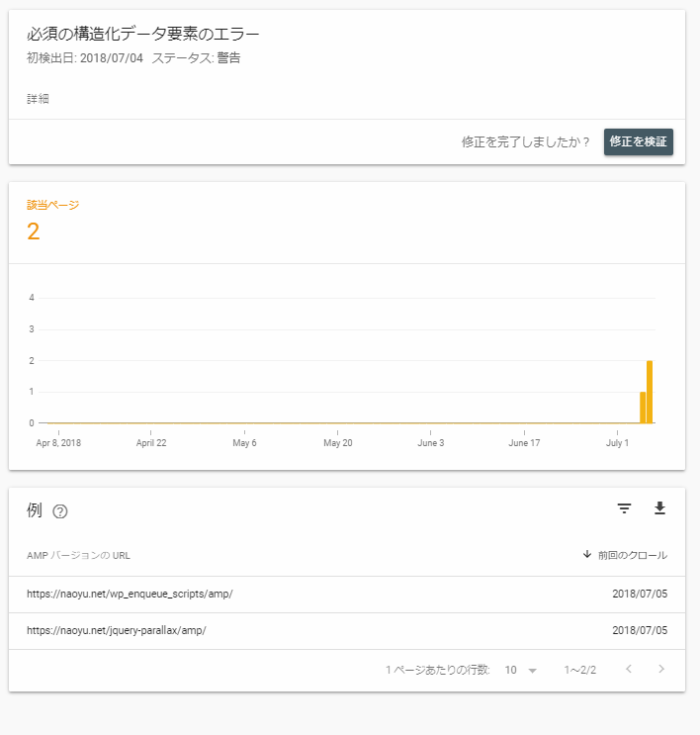The image size is (700, 735).
Task: Go to previous page of results
Action: click(628, 669)
